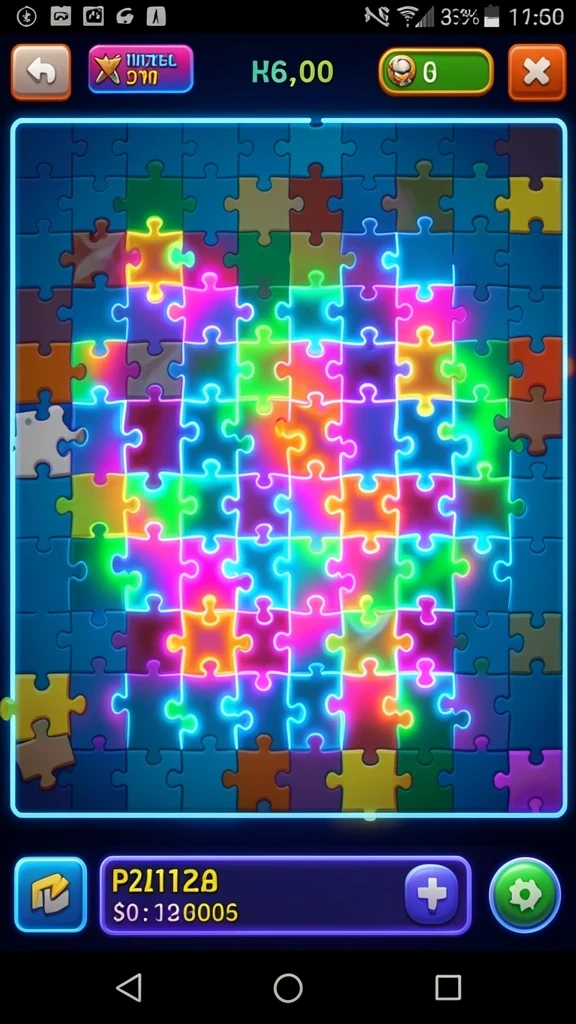Tap the back arrow button
Screen dimensions: 576x1024
pyautogui.click(x=40, y=72)
